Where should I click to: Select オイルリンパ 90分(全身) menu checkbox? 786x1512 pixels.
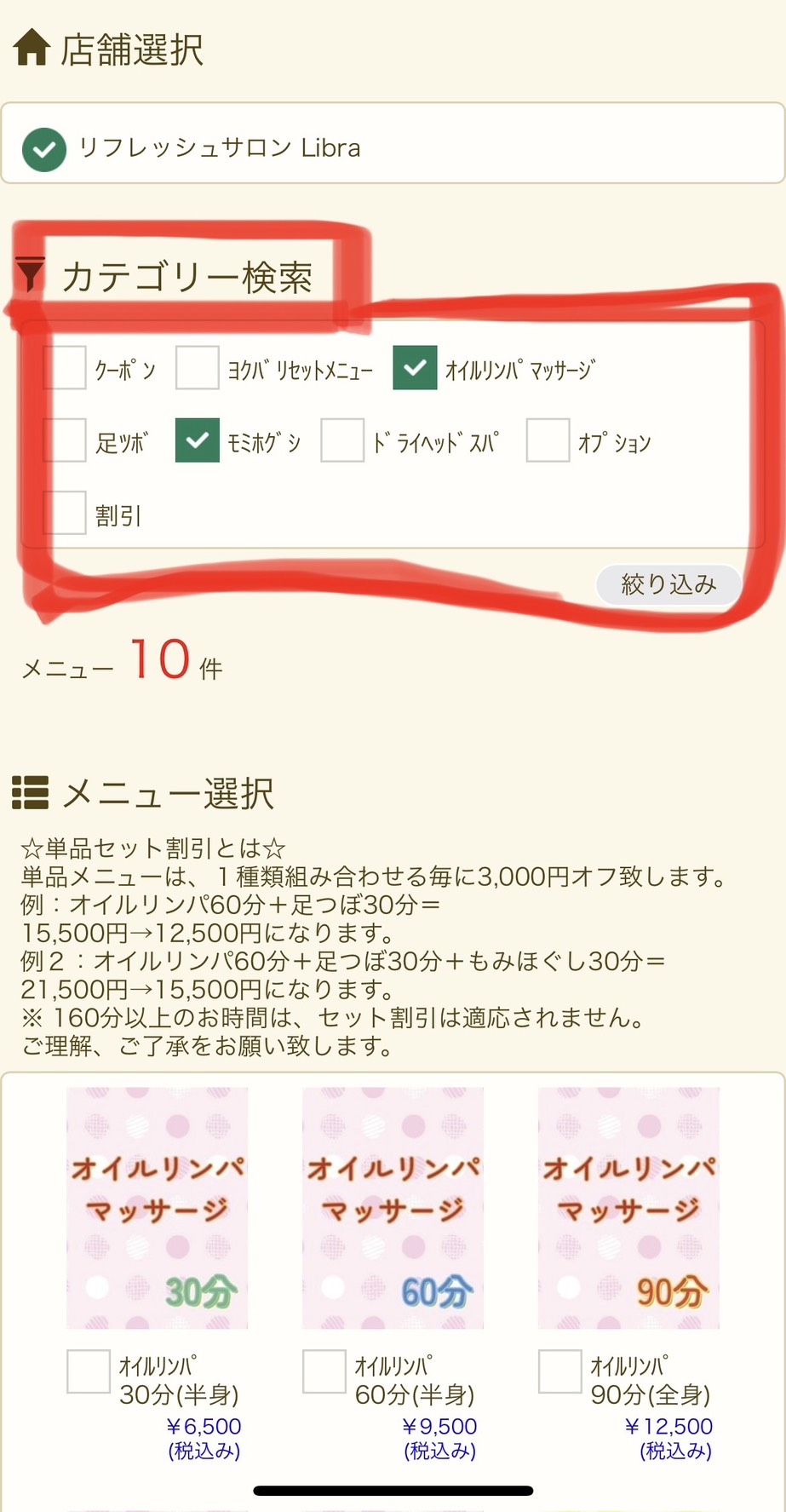560,1371
